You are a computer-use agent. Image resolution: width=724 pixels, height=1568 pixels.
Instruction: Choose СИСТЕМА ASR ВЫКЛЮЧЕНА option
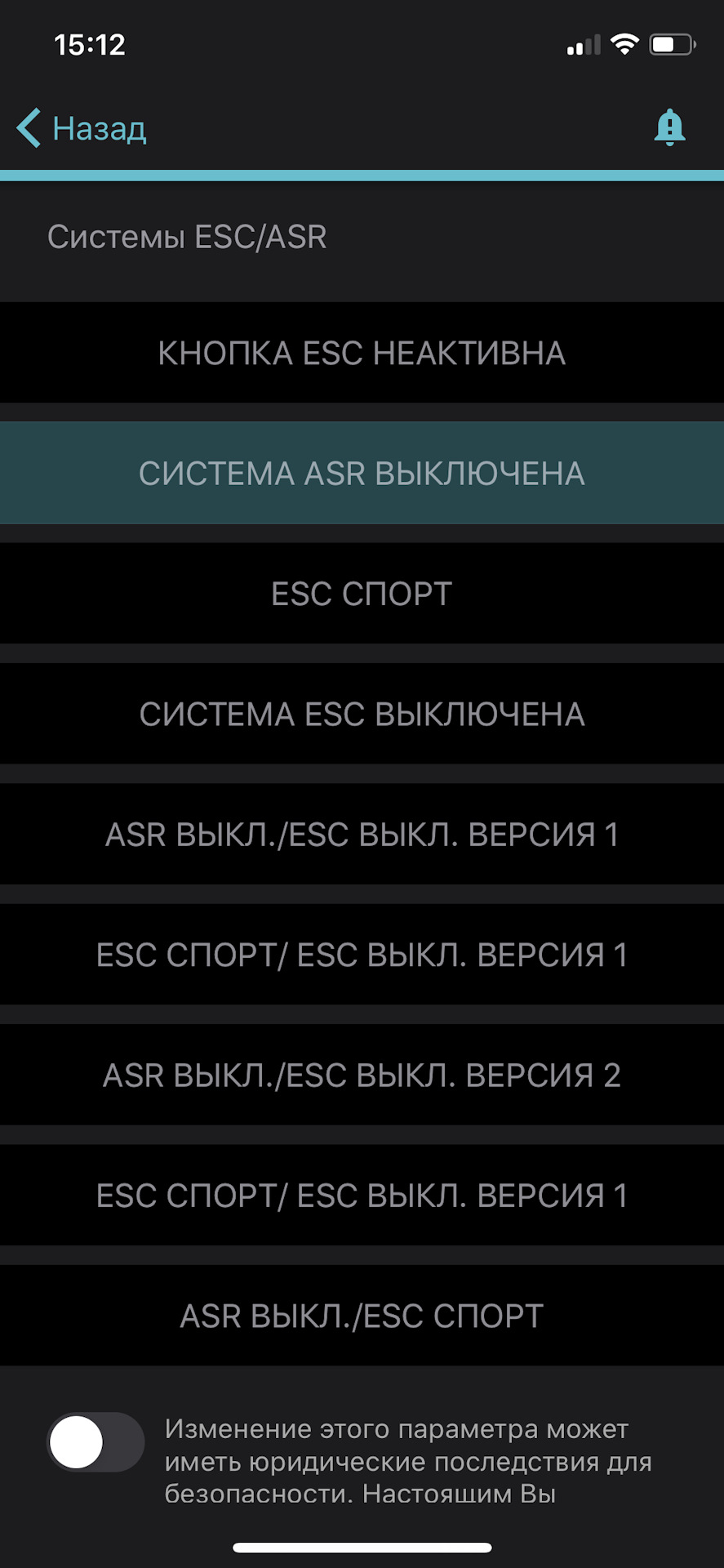362,473
